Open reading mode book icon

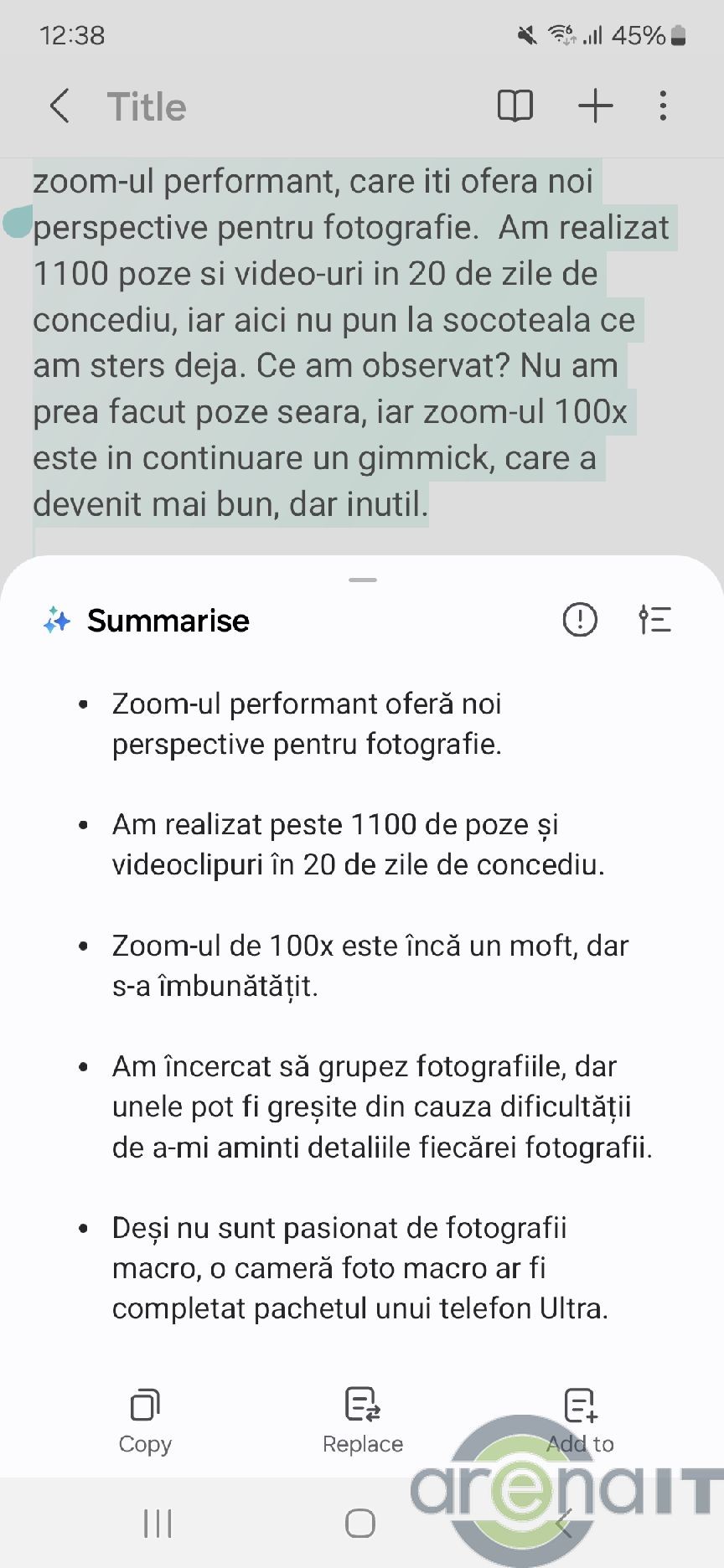click(515, 106)
